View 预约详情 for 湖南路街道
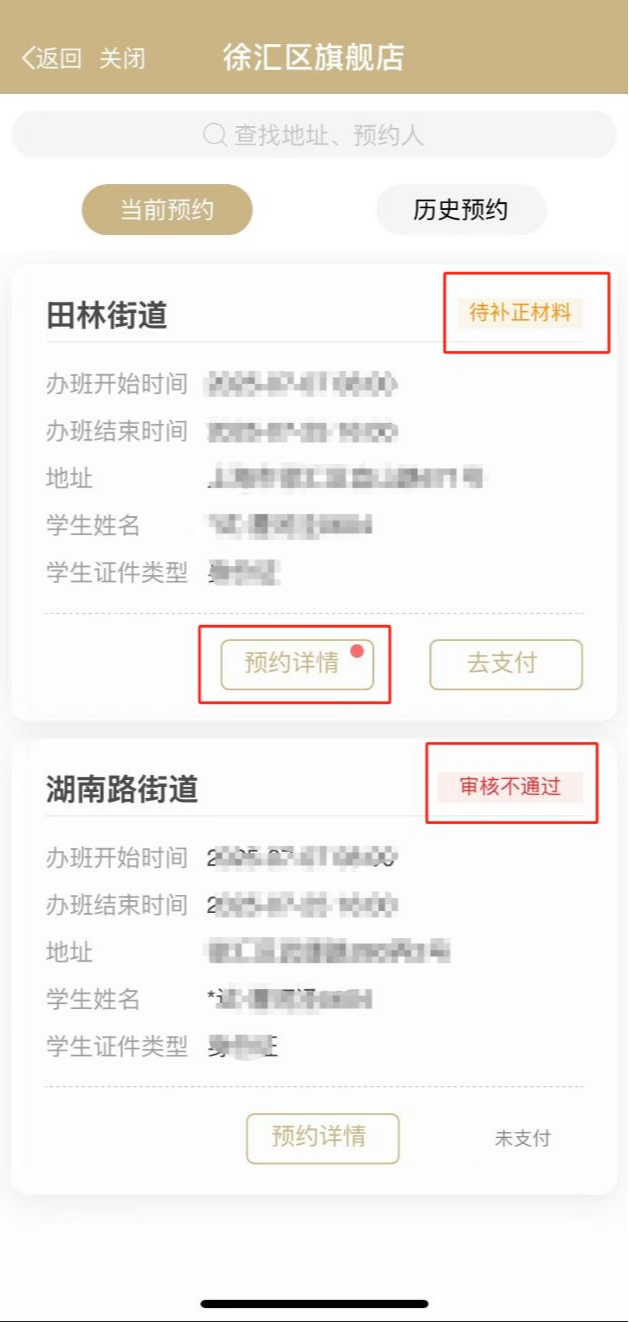629x1322 pixels. (x=322, y=1138)
